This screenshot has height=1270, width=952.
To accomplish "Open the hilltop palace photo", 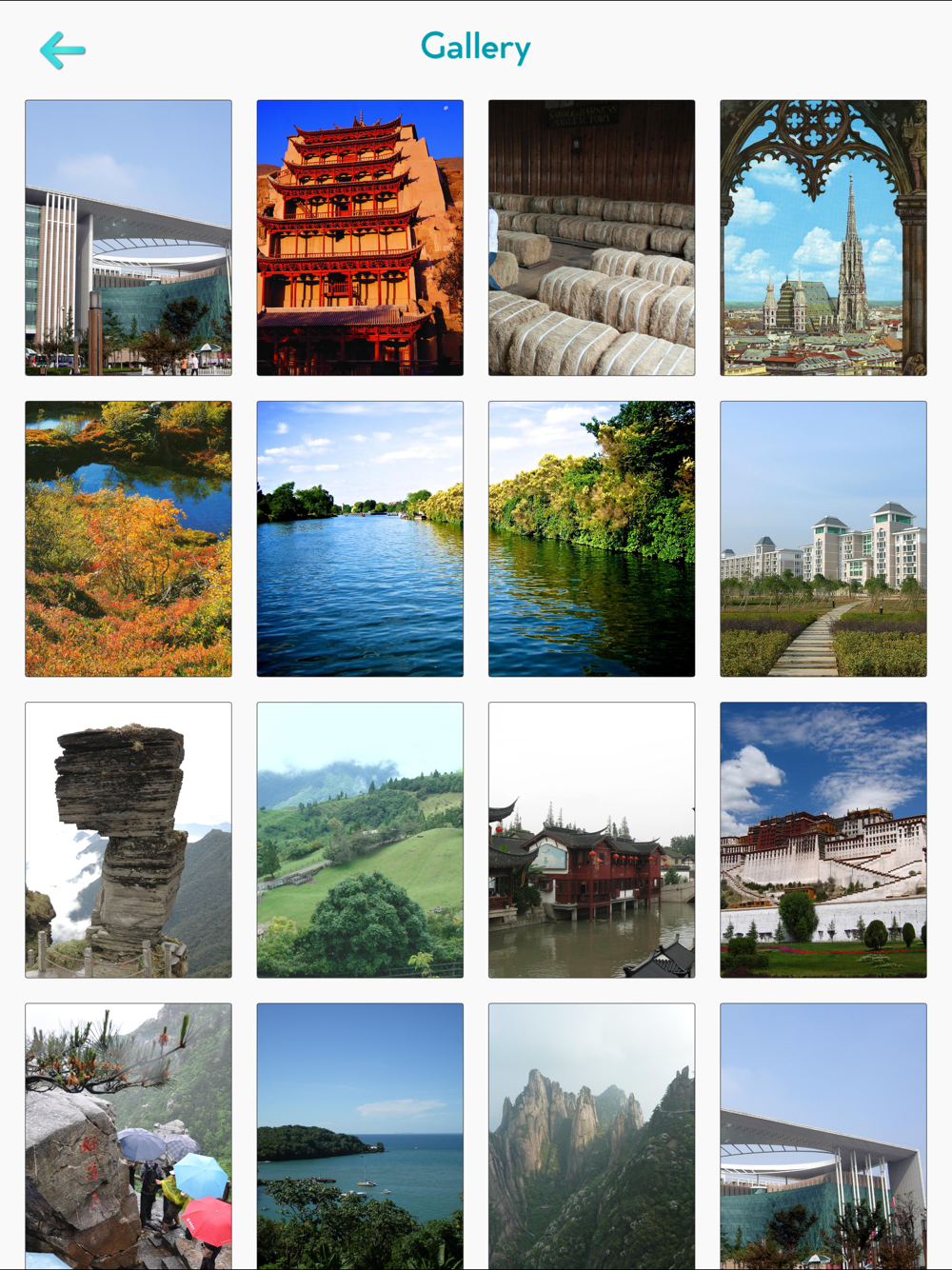I will click(x=823, y=840).
